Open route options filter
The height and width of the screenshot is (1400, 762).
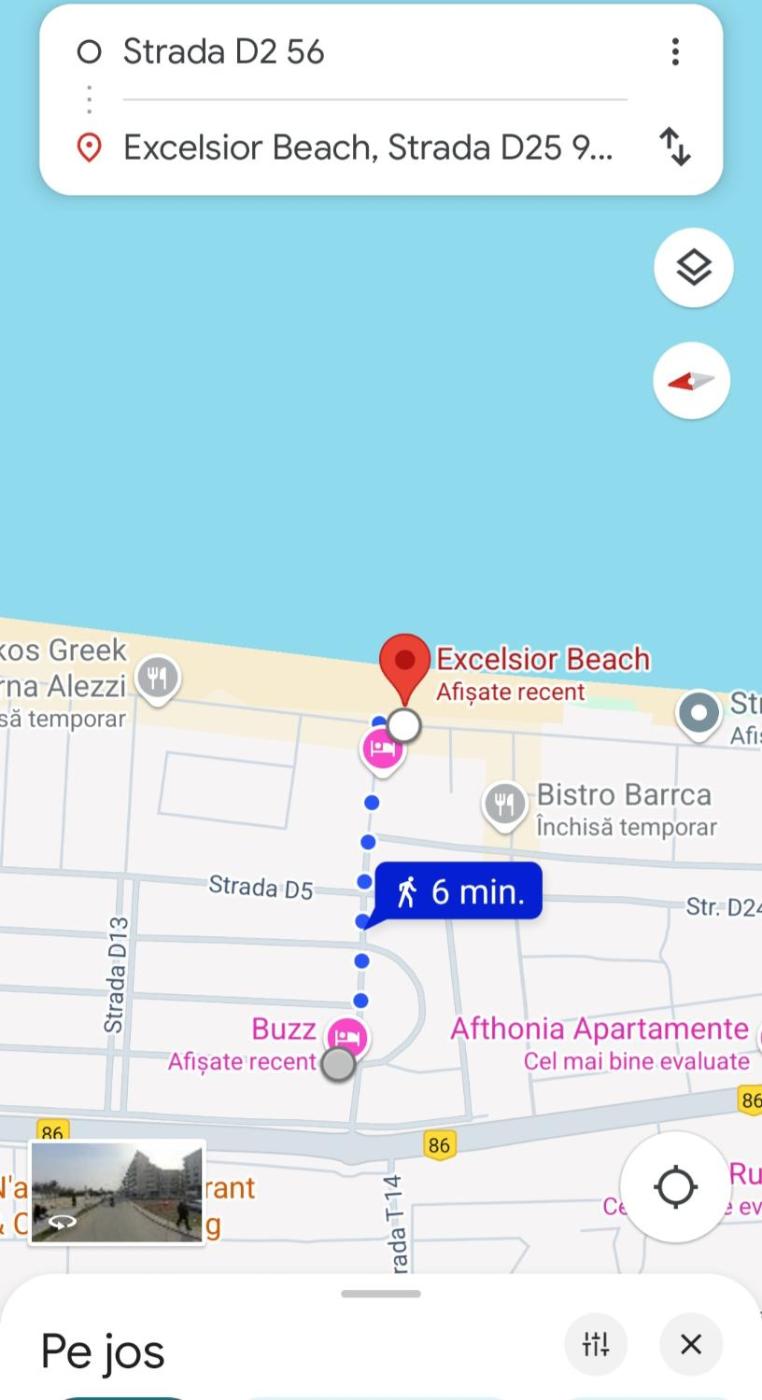[x=596, y=1344]
